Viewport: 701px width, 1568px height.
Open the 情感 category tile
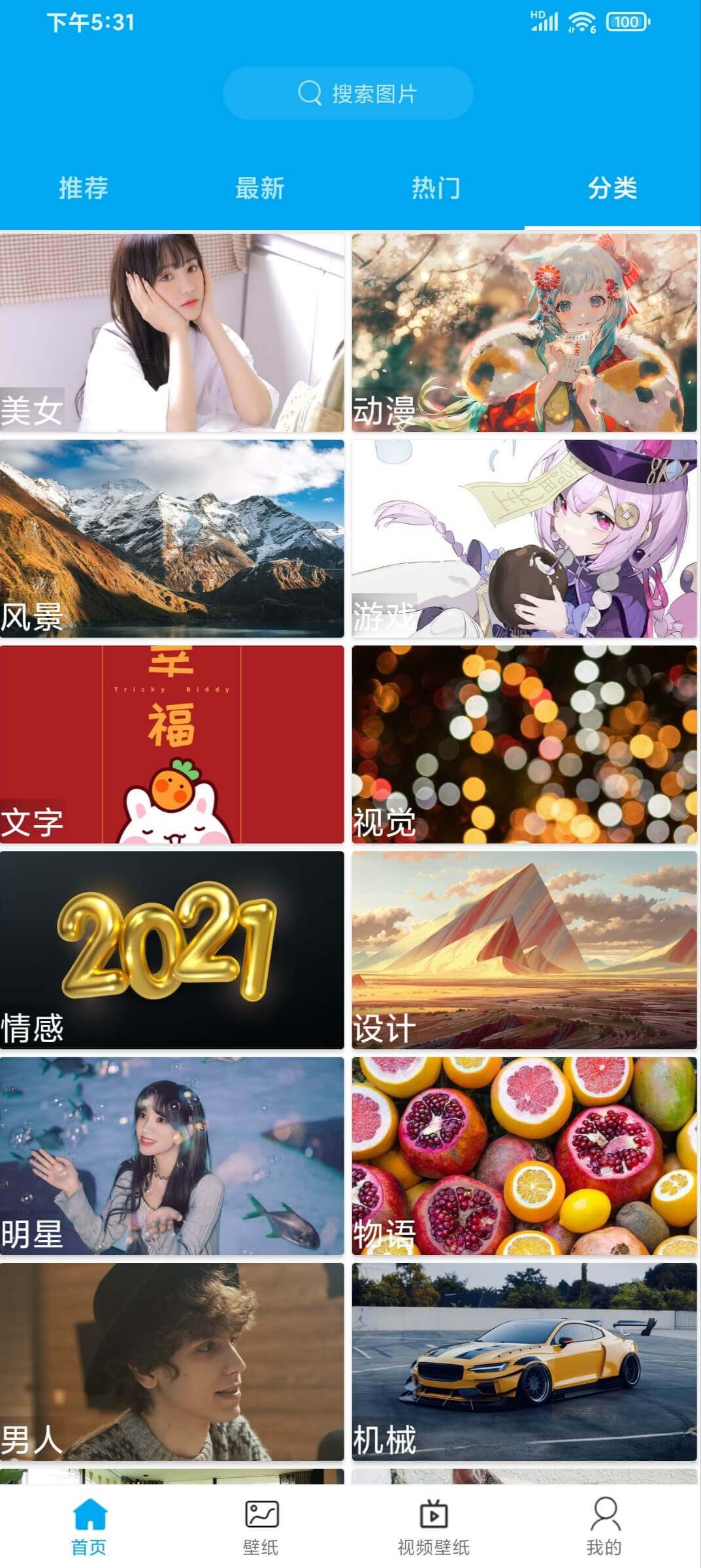(172, 950)
